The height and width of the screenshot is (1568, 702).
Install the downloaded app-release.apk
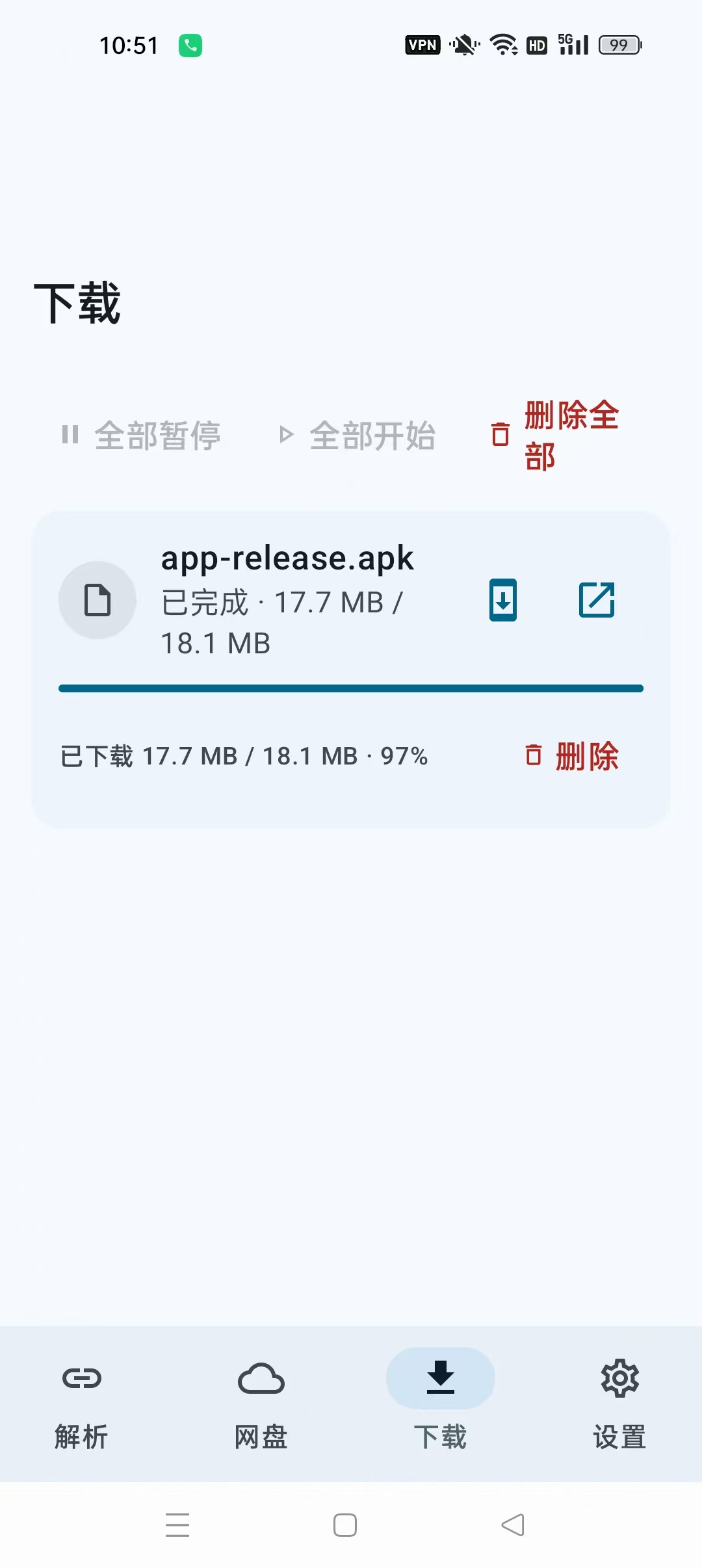[x=502, y=599]
